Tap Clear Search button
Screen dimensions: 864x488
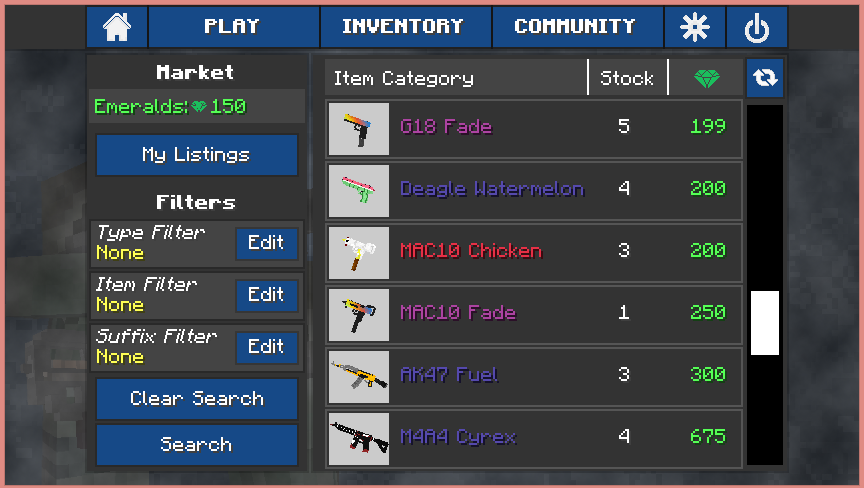pos(196,399)
